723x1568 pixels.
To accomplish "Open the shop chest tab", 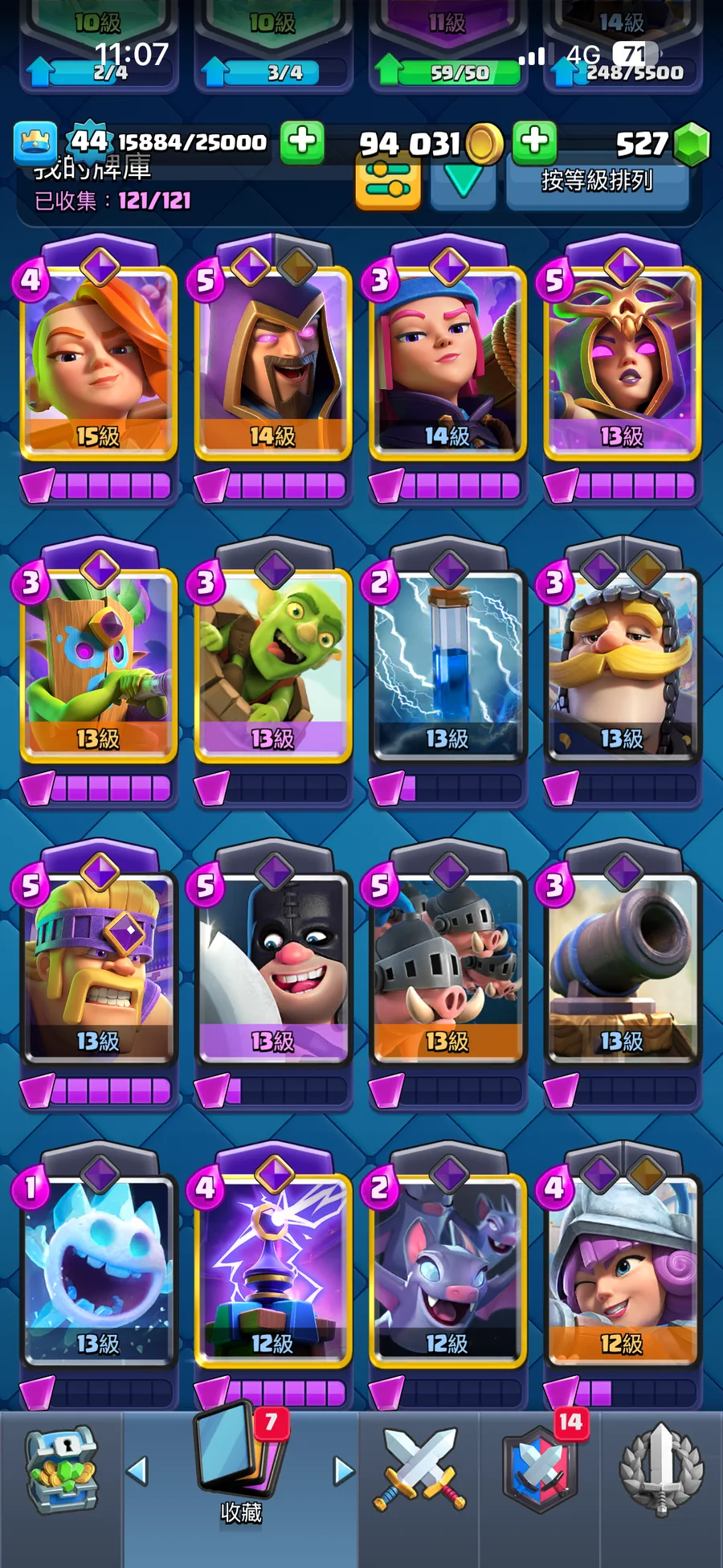I will pyautogui.click(x=61, y=1470).
